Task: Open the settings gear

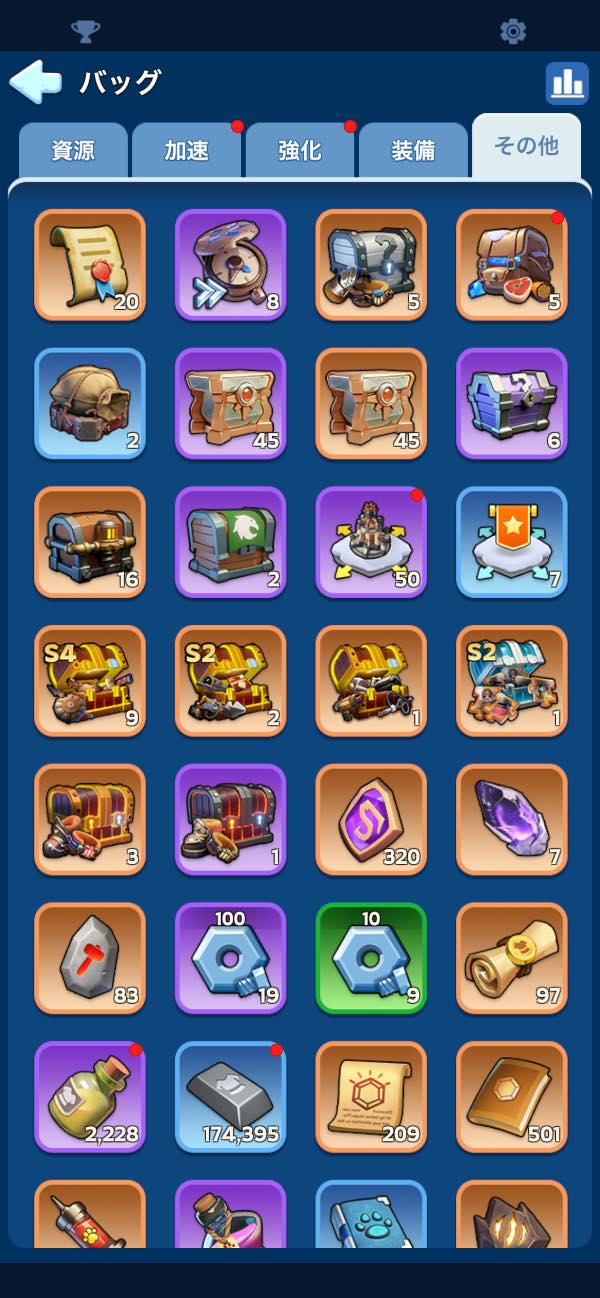Action: point(513,31)
